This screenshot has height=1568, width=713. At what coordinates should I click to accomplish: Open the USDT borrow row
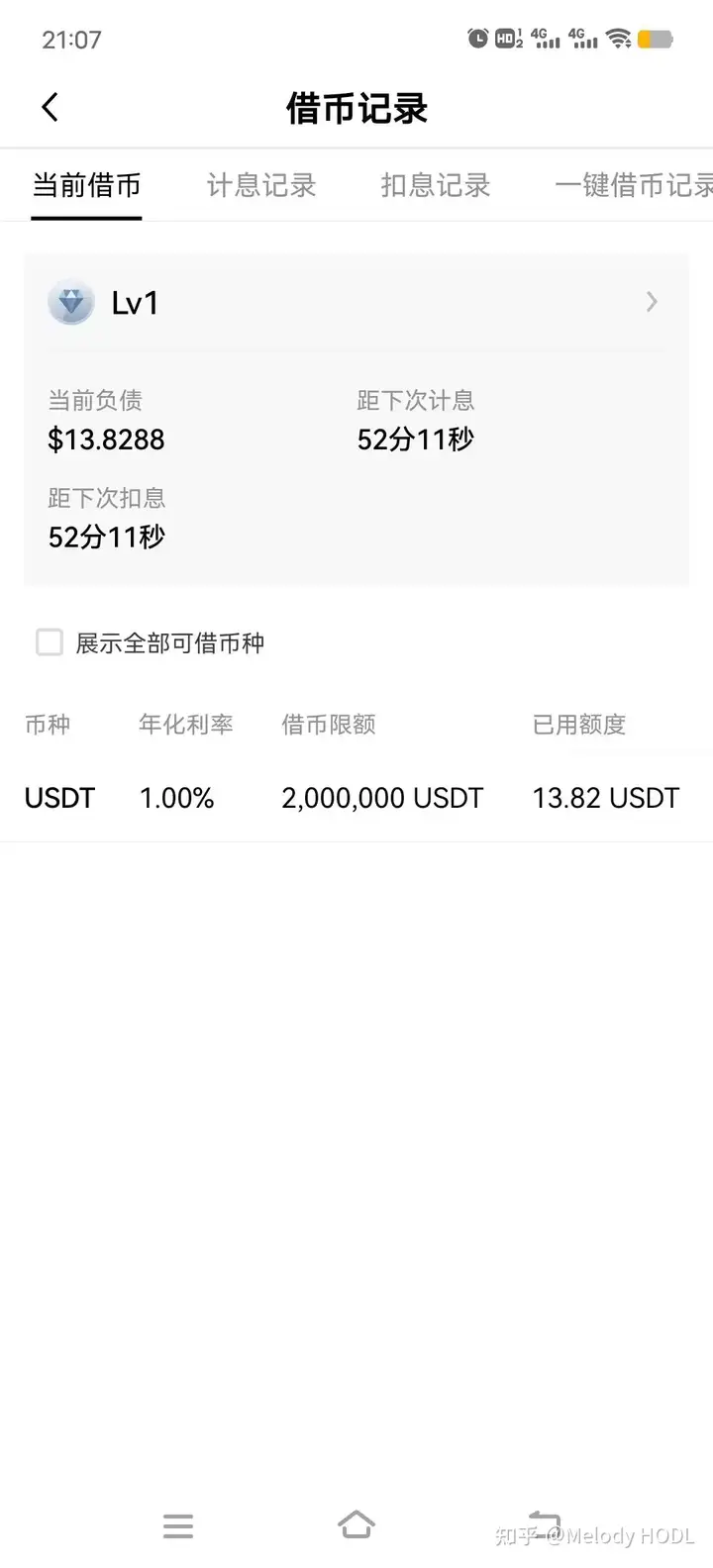click(356, 798)
